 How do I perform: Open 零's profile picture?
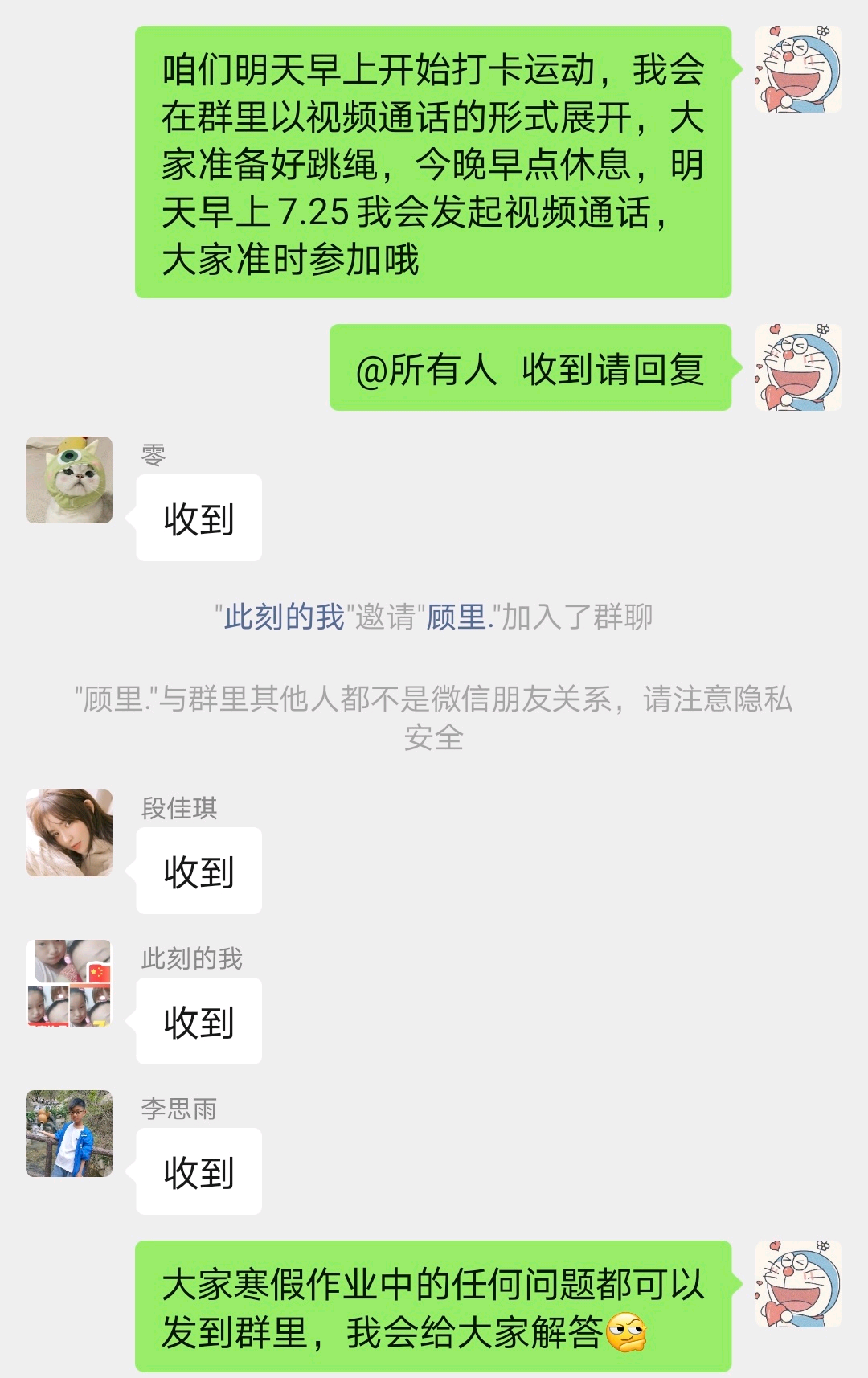(69, 480)
